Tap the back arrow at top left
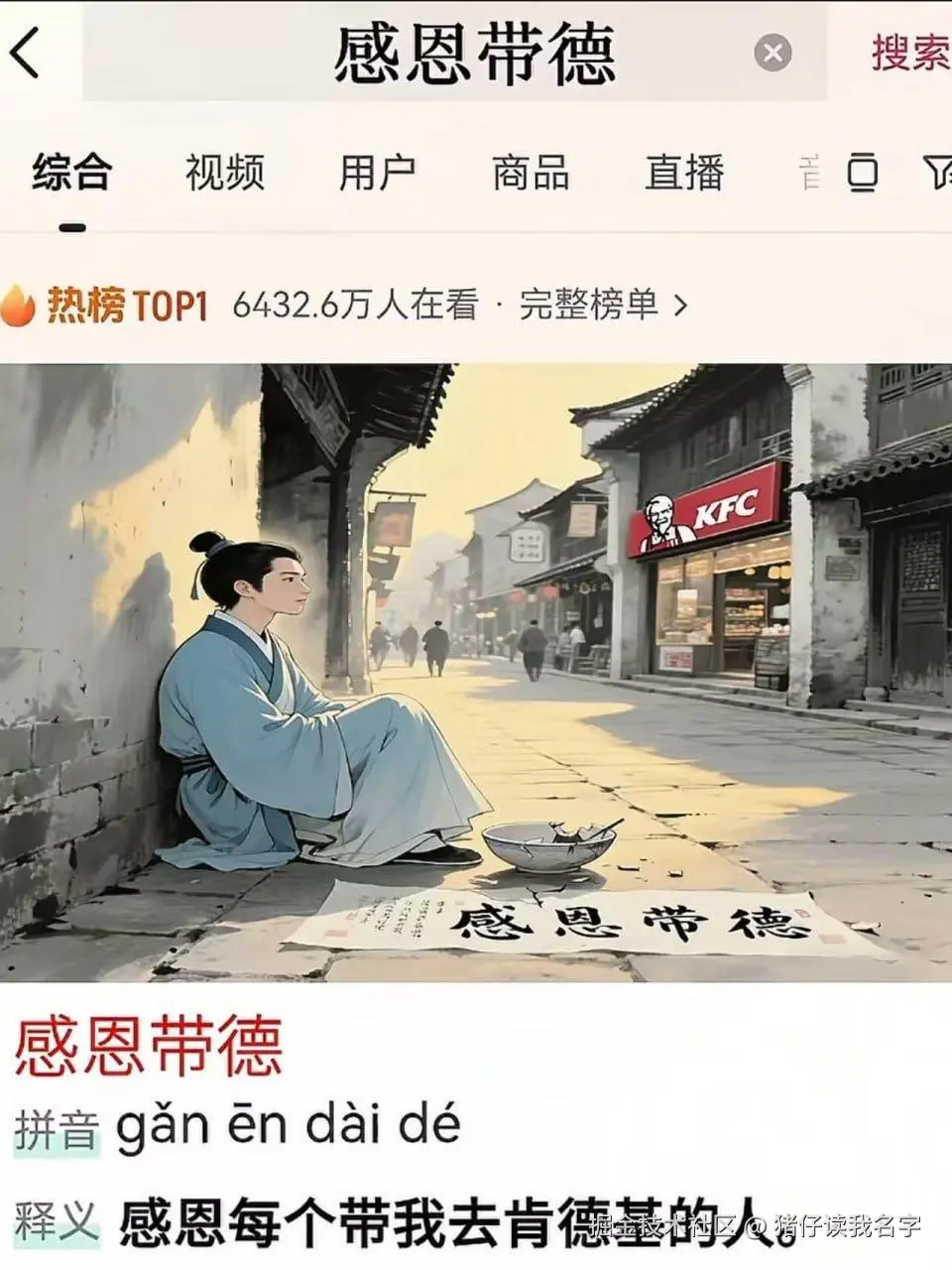952x1270 pixels. tap(24, 55)
